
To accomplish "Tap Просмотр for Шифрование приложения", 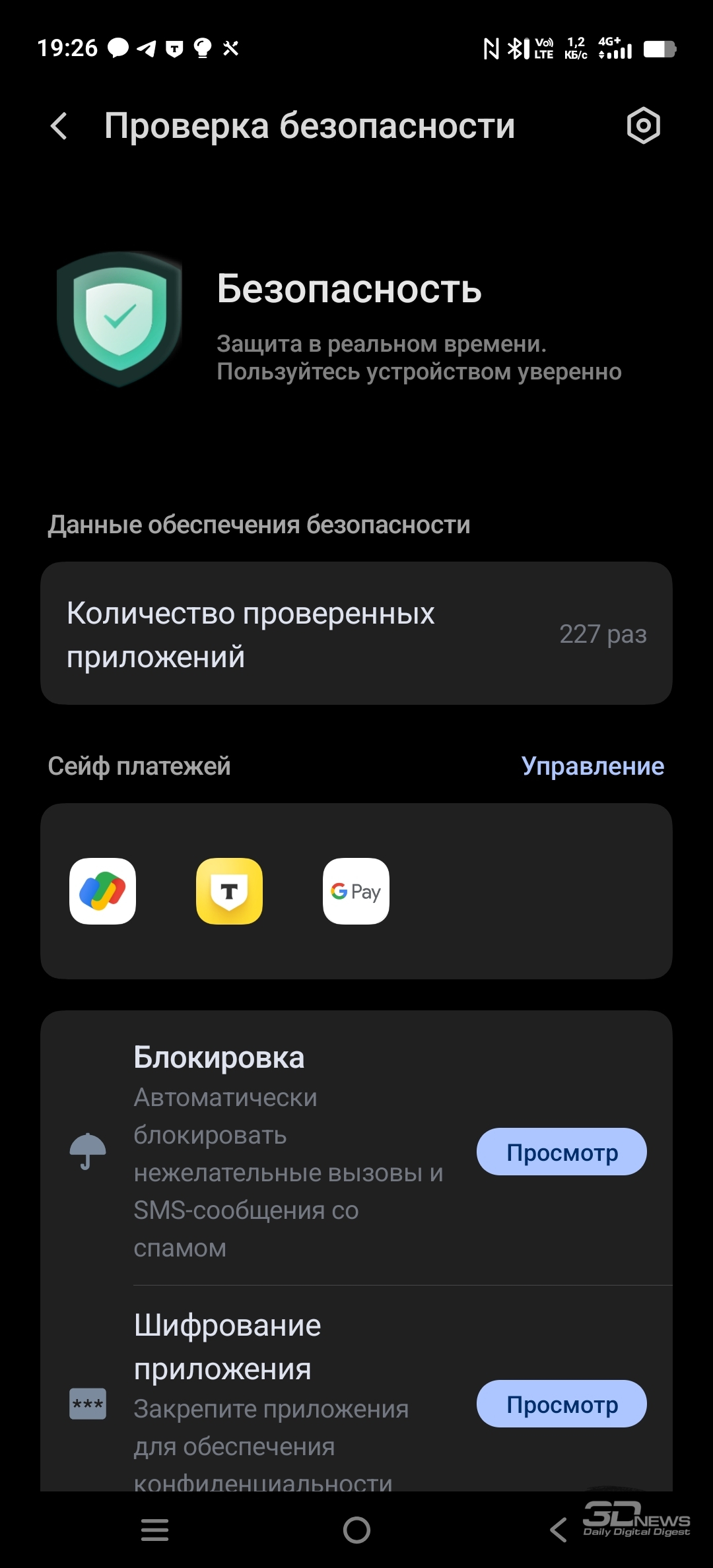I will click(x=561, y=1404).
